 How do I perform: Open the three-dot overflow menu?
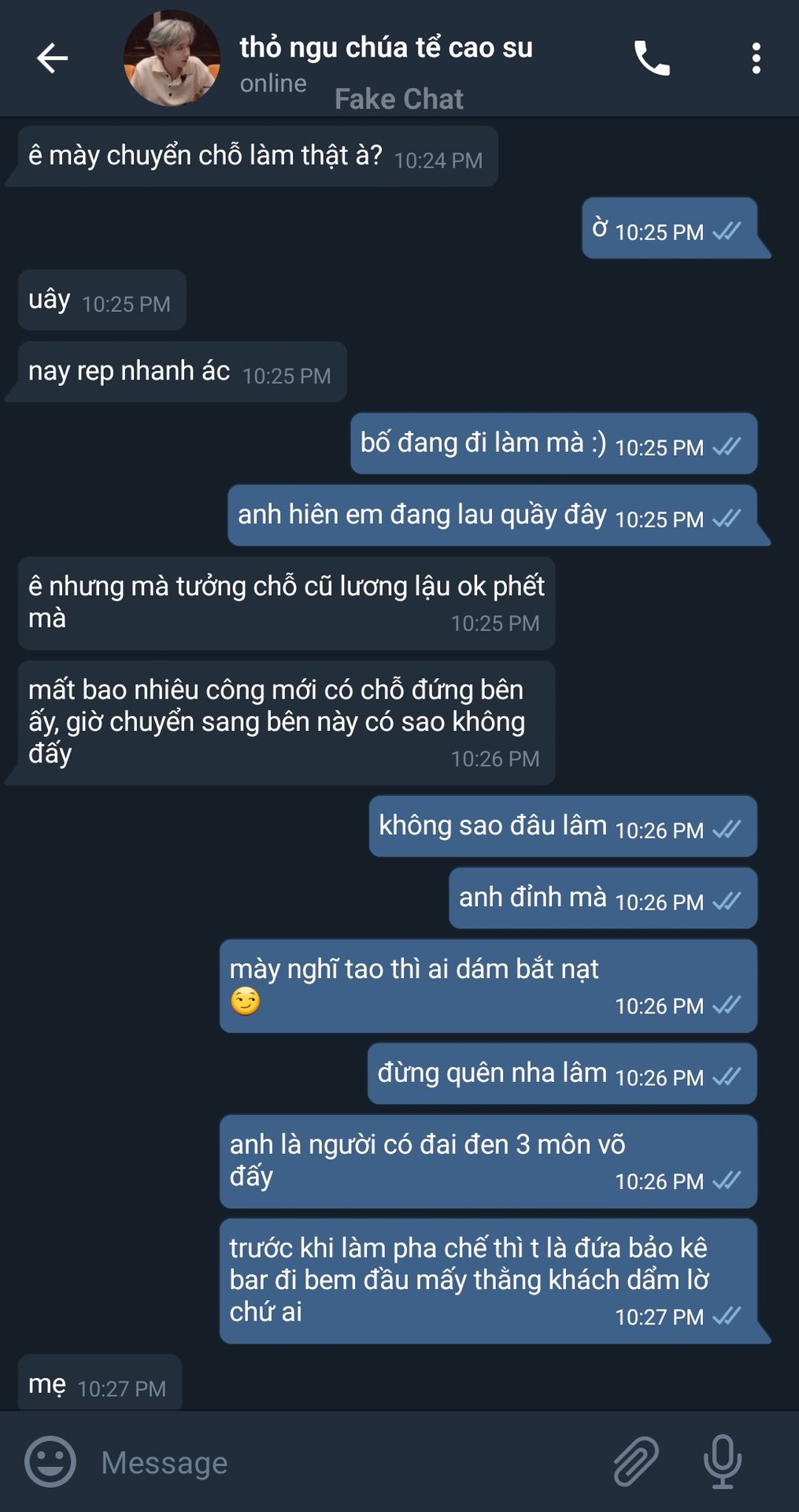[x=756, y=58]
